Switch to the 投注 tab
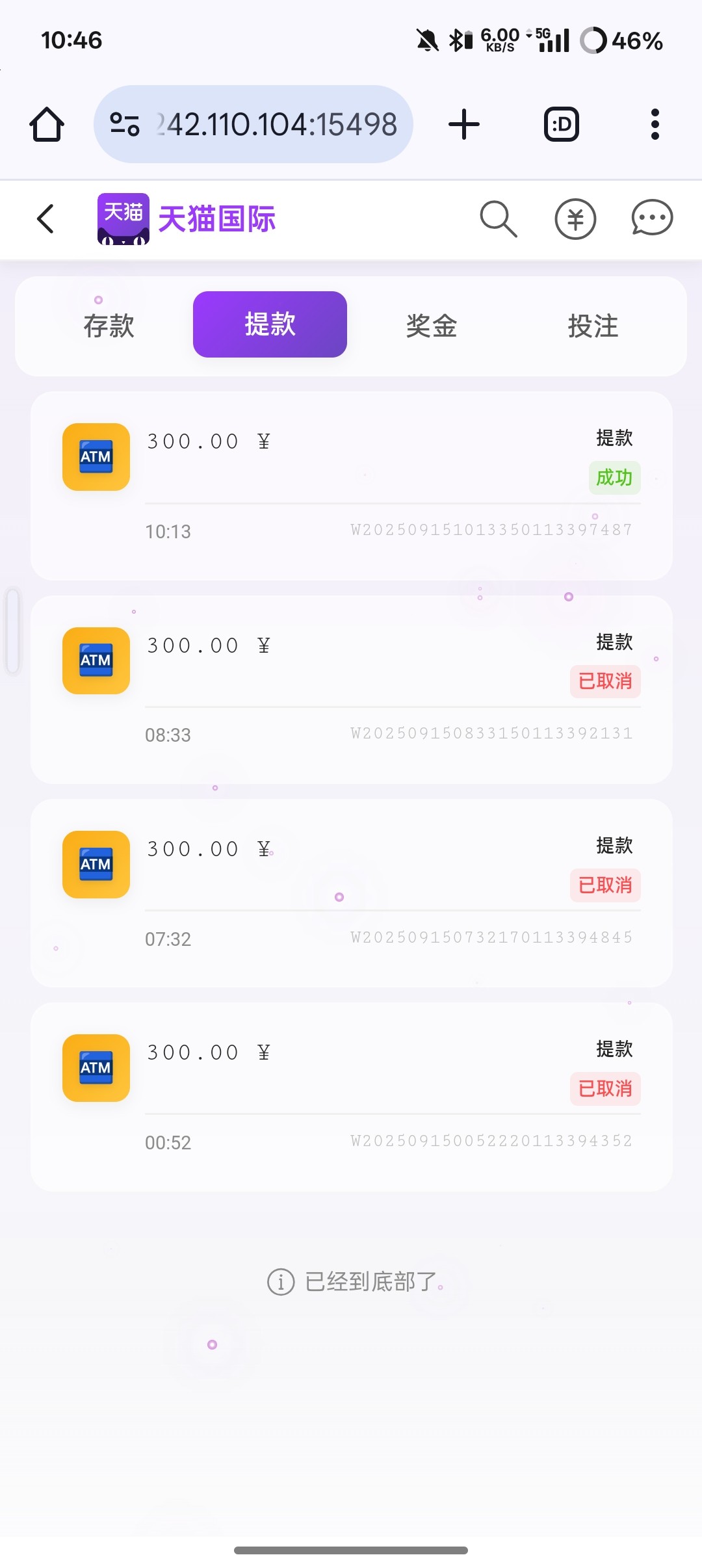 pyautogui.click(x=593, y=325)
